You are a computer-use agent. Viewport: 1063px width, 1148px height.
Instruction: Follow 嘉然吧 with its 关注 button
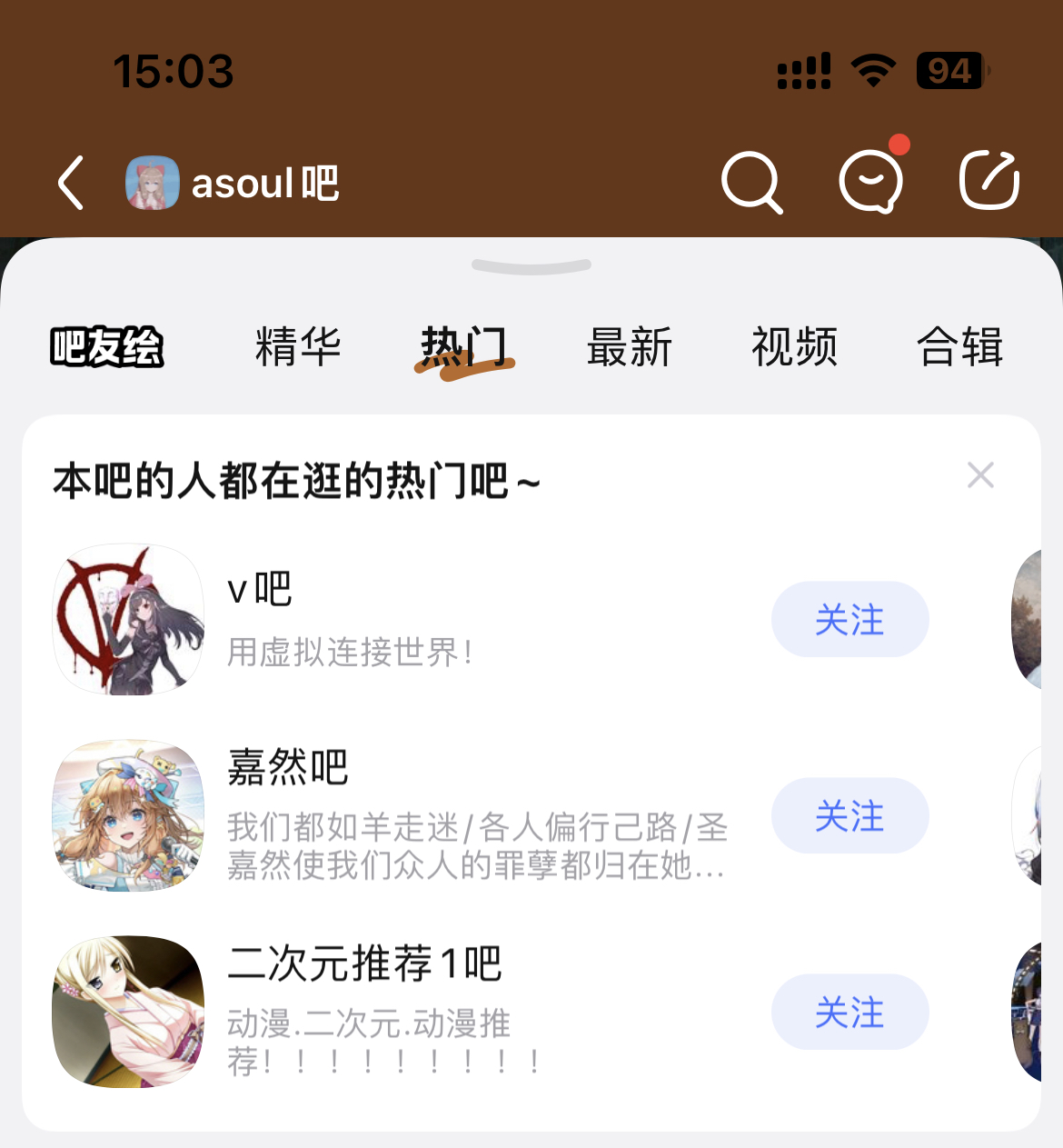pyautogui.click(x=849, y=816)
